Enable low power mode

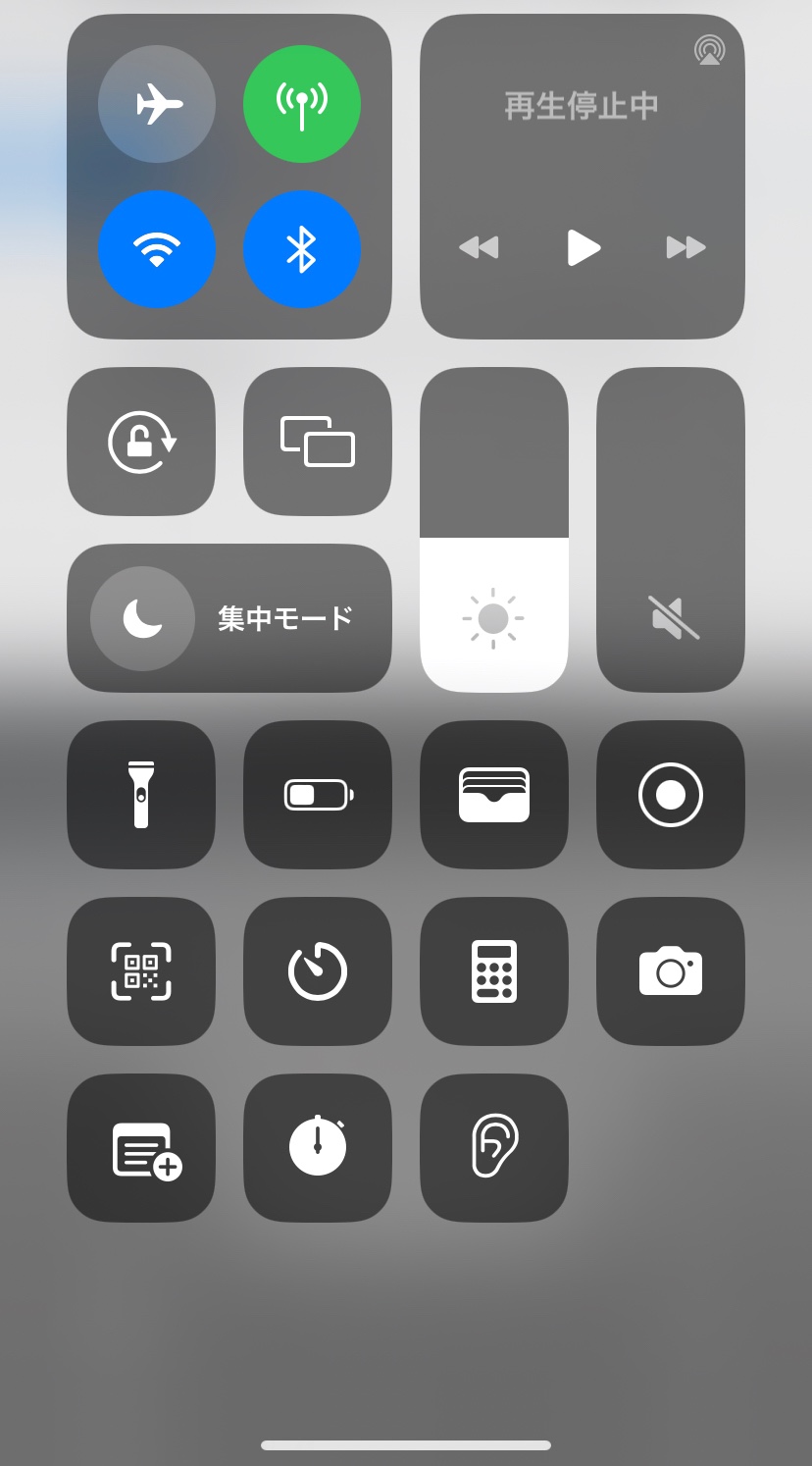[x=318, y=795]
